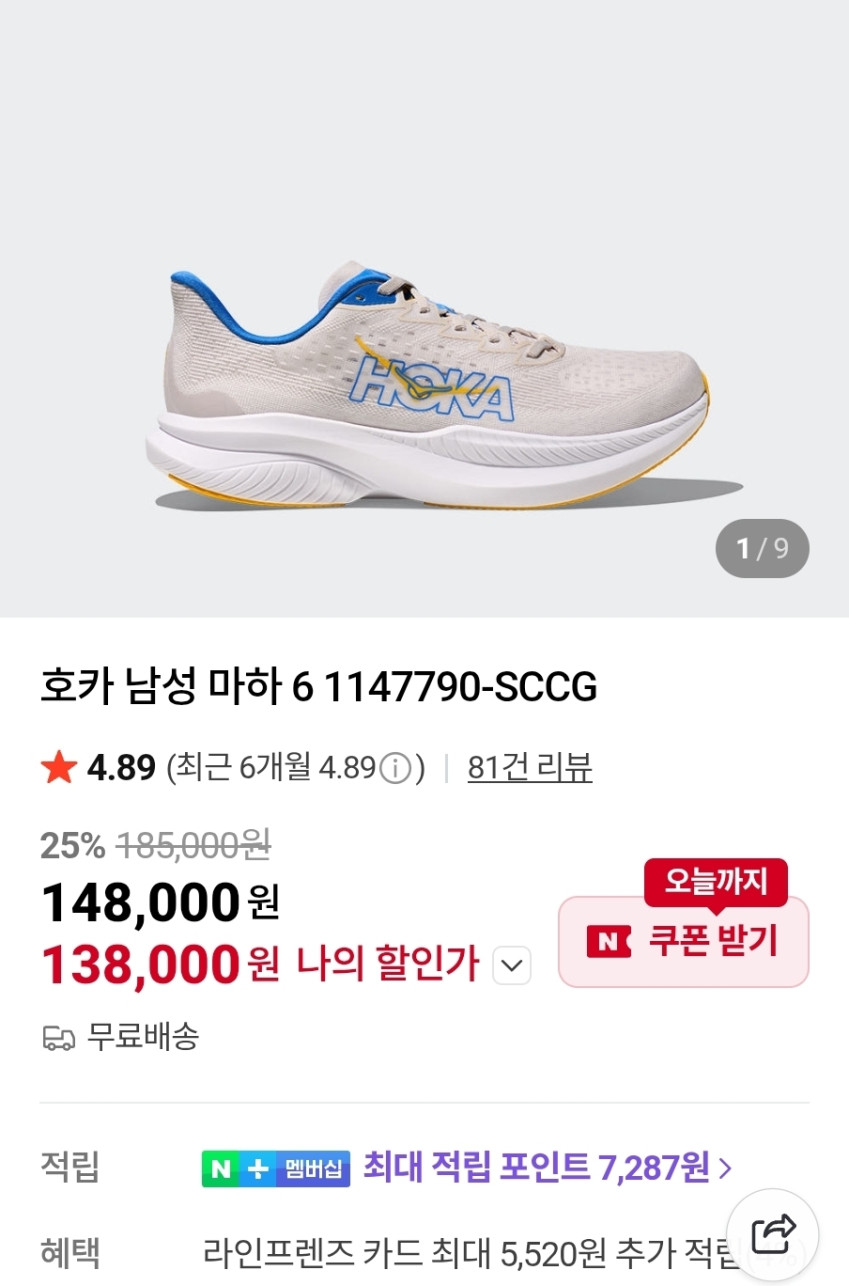Image resolution: width=849 pixels, height=1286 pixels.
Task: Tap the rating info icon
Action: click(397, 768)
